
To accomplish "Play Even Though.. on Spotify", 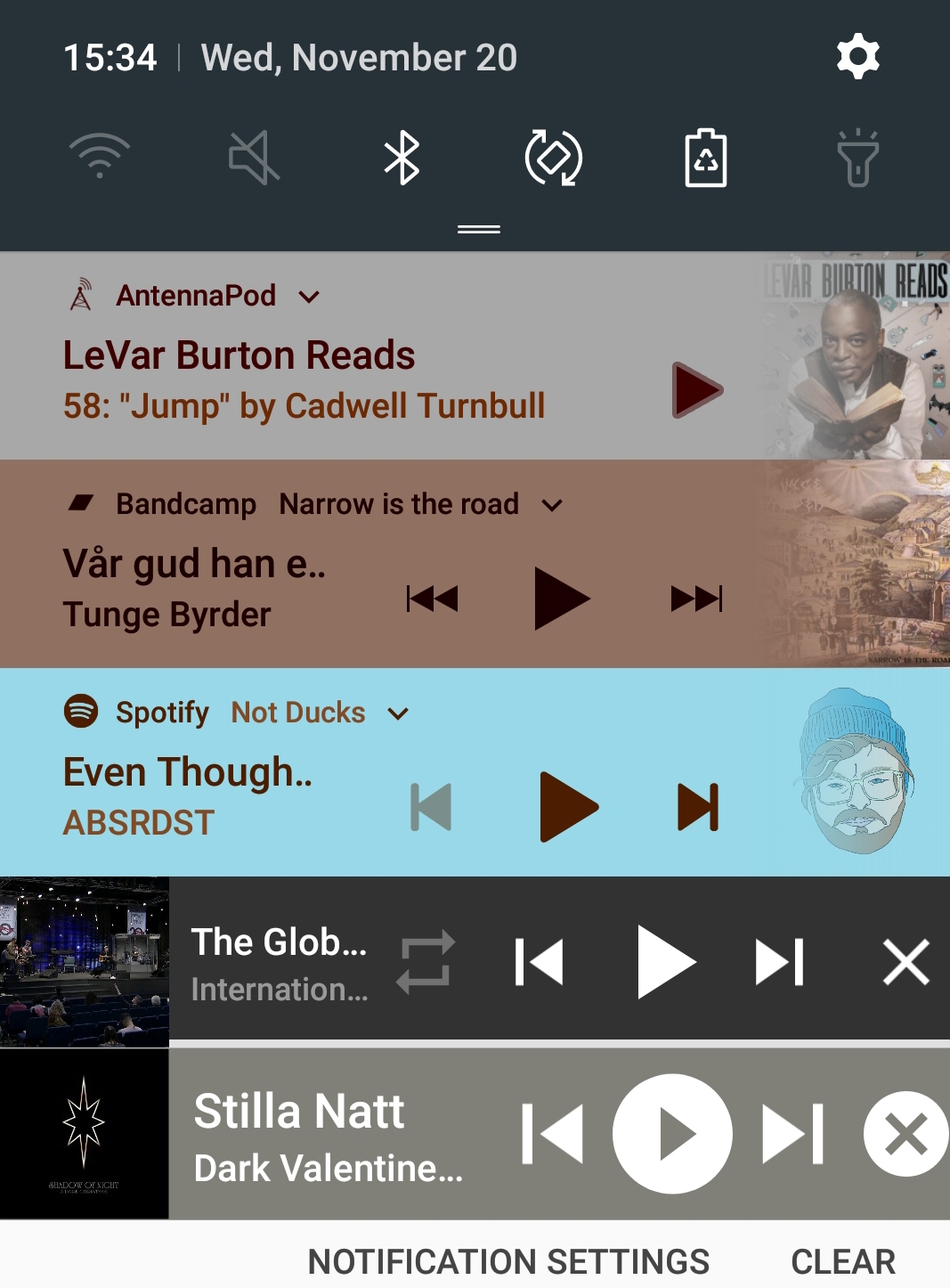I will point(568,807).
